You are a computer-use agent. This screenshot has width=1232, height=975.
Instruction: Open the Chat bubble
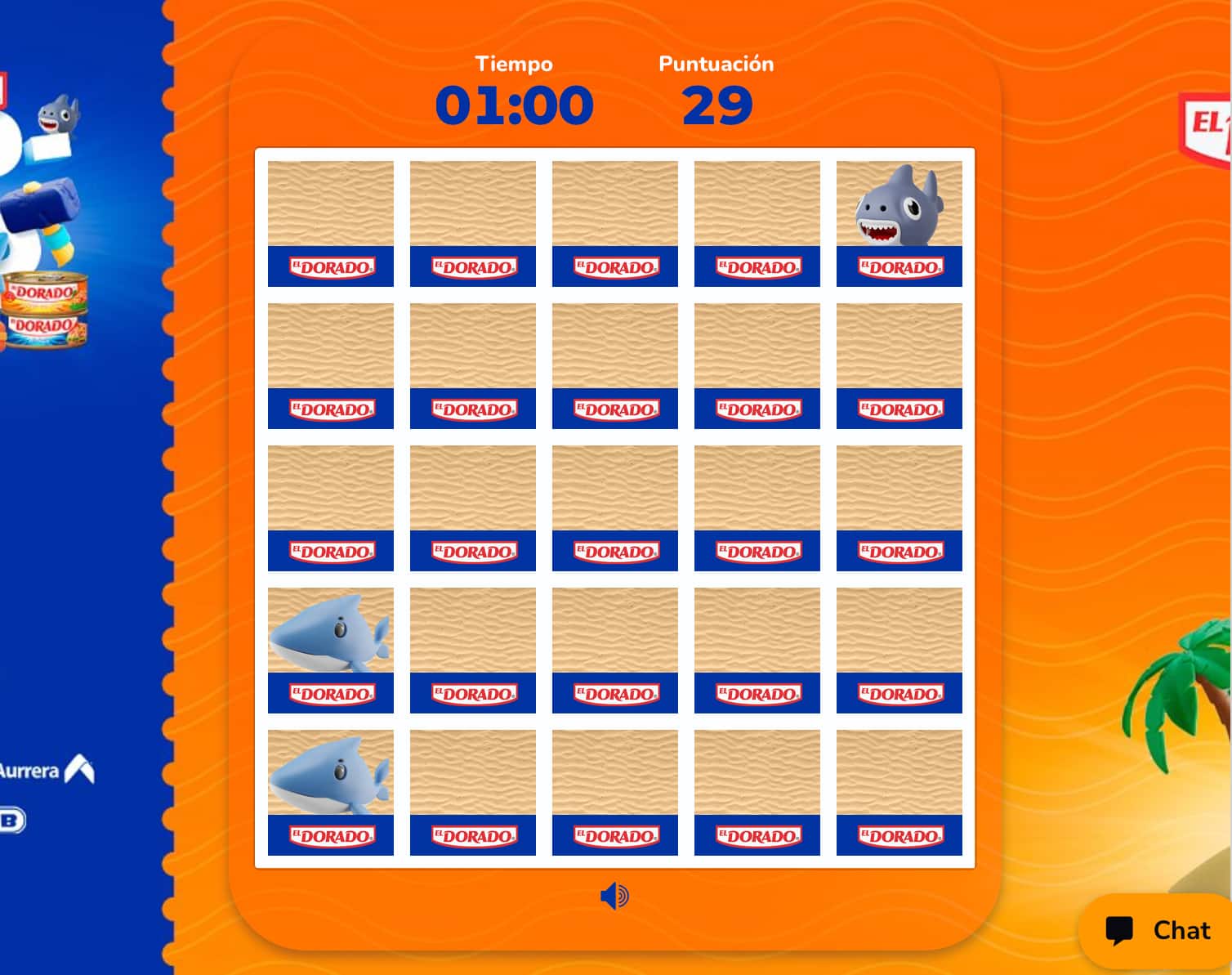point(1157,930)
